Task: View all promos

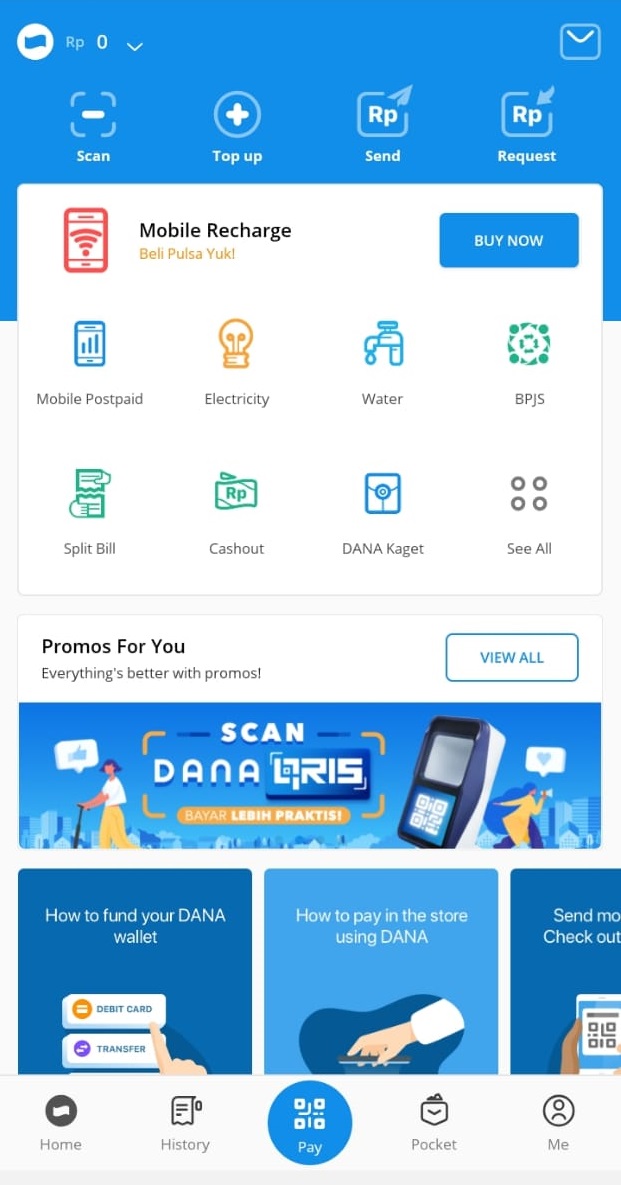Action: pos(511,657)
